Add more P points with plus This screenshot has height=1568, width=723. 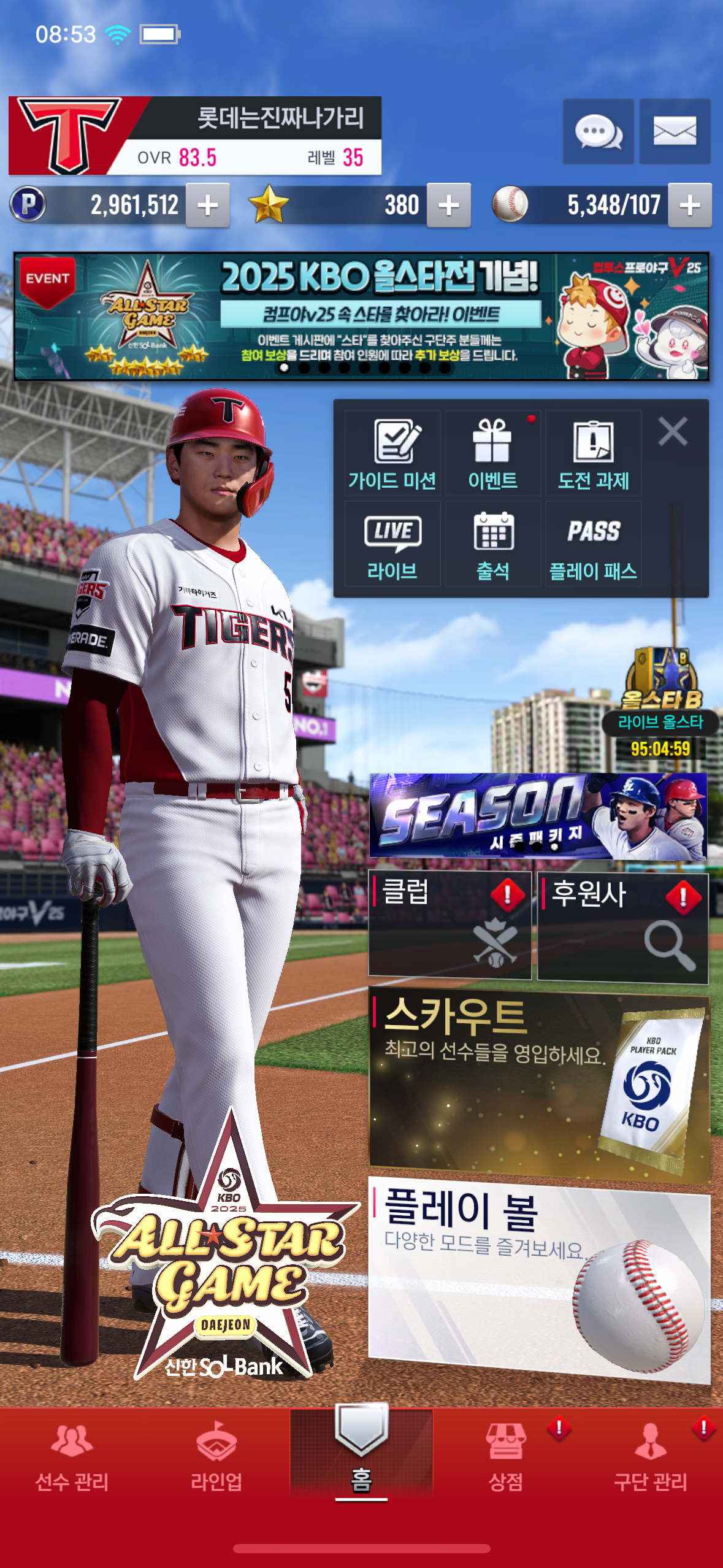coord(208,206)
